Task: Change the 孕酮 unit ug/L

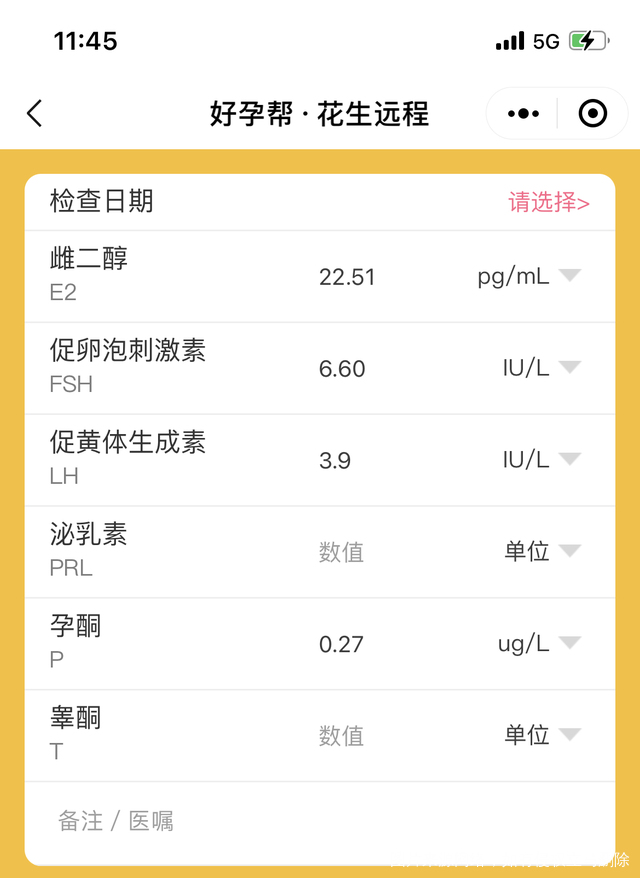Action: click(538, 643)
